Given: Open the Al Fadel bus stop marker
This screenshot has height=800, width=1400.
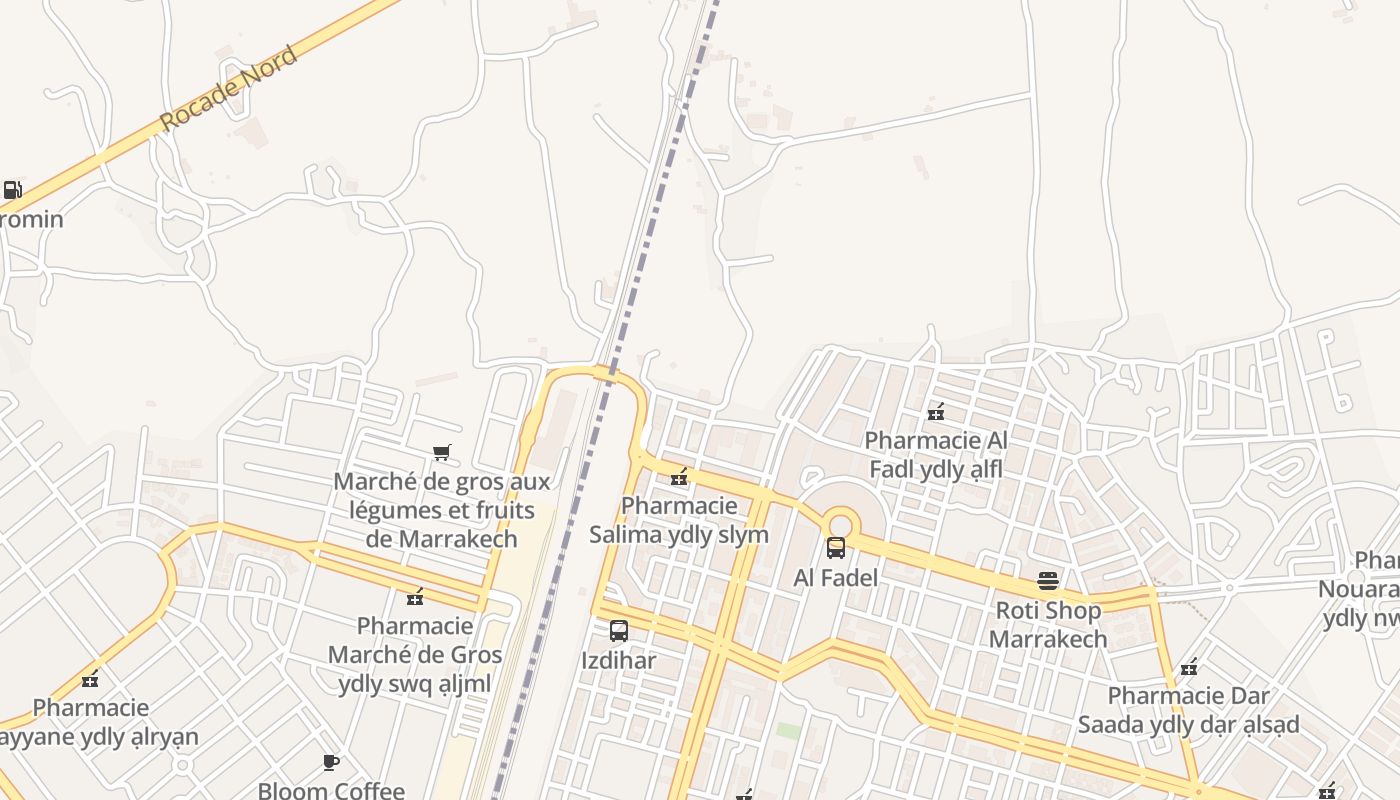Looking at the screenshot, I should (x=836, y=548).
